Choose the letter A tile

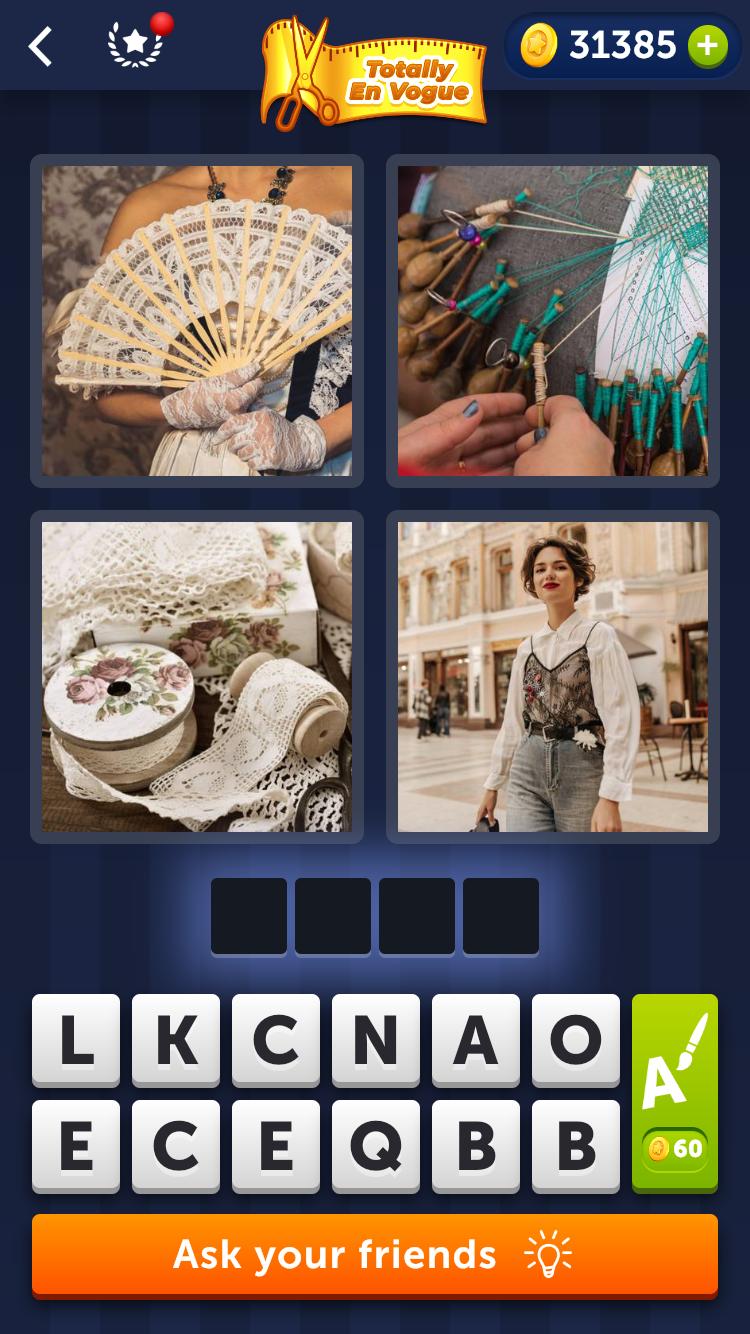point(476,1040)
